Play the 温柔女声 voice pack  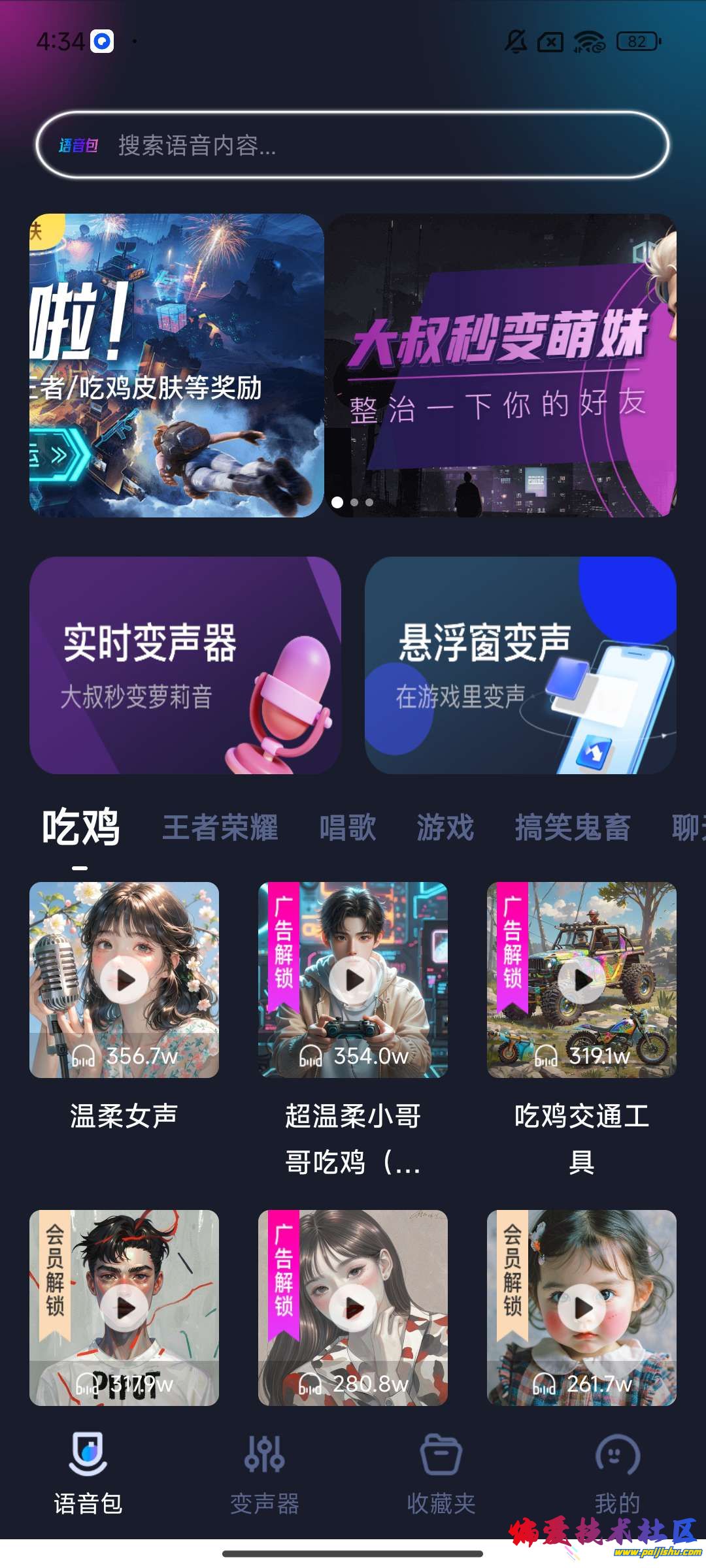point(124,979)
